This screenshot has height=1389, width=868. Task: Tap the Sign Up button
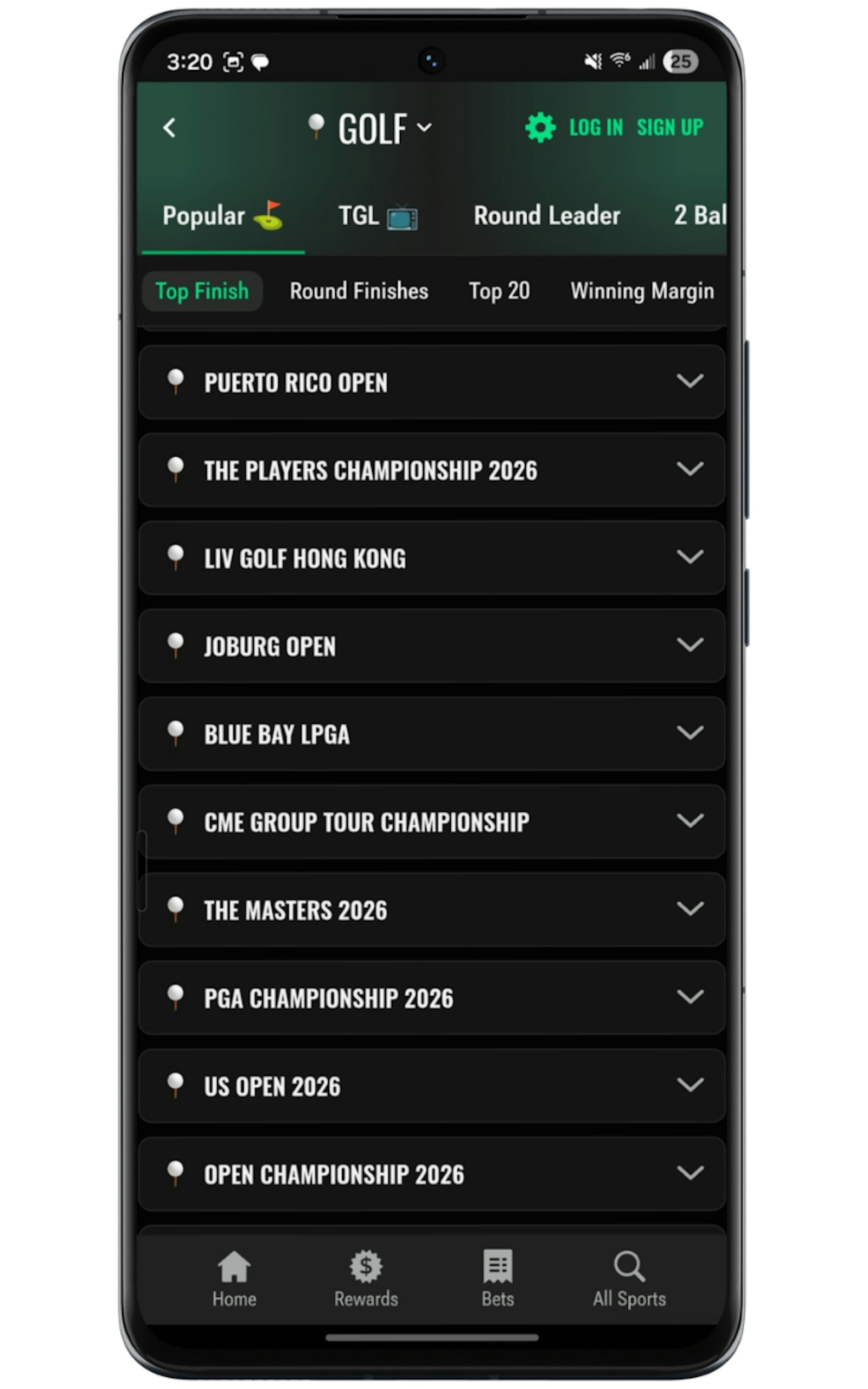click(x=669, y=128)
